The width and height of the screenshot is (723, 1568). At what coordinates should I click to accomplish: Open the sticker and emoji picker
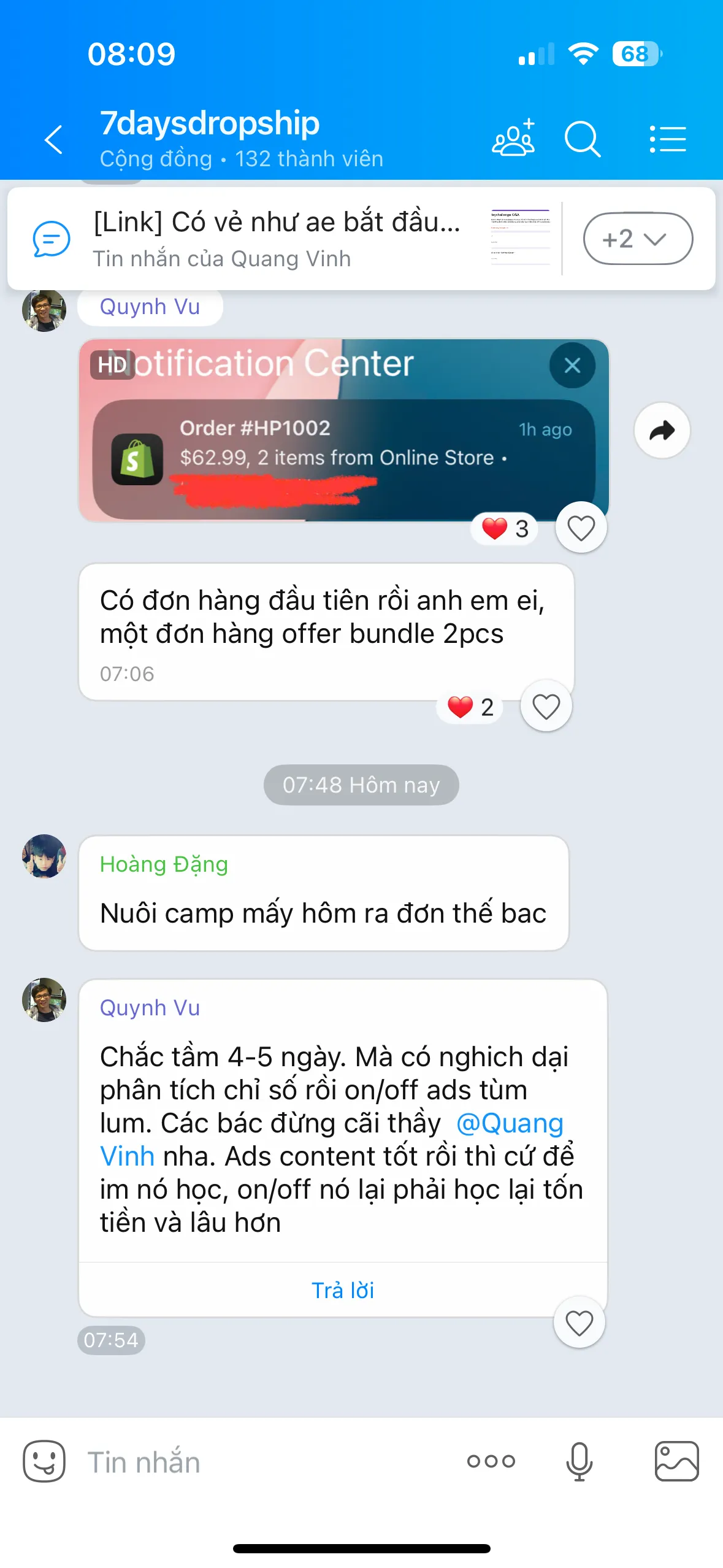[44, 1461]
